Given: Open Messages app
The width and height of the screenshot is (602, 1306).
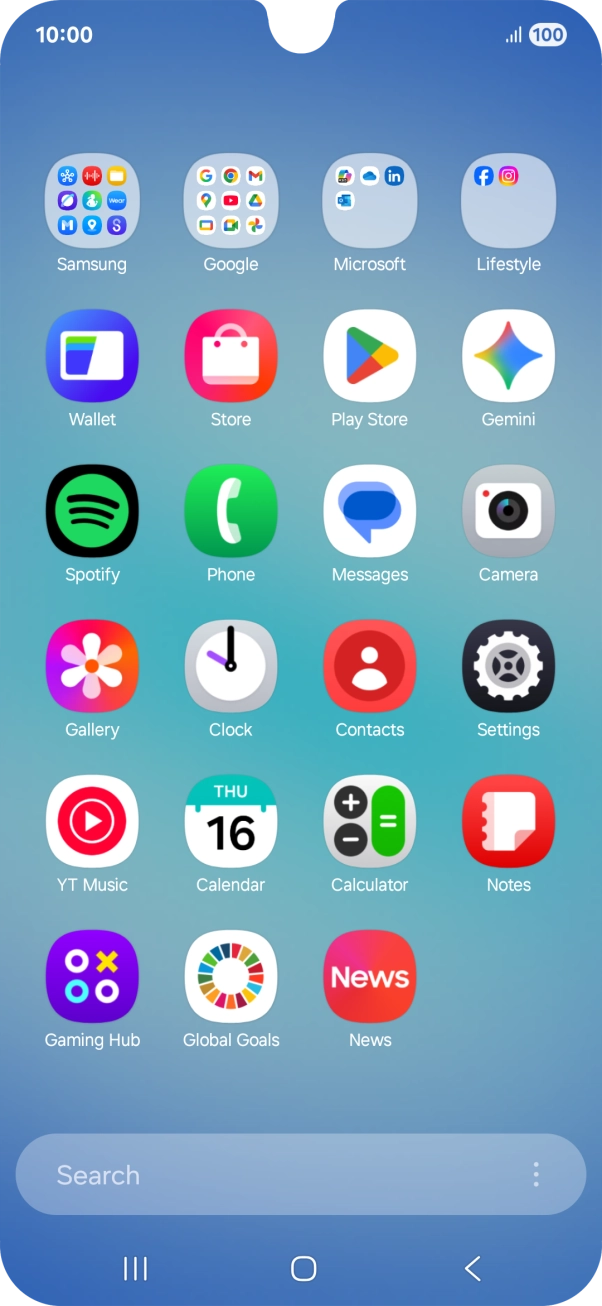Looking at the screenshot, I should click(x=370, y=511).
